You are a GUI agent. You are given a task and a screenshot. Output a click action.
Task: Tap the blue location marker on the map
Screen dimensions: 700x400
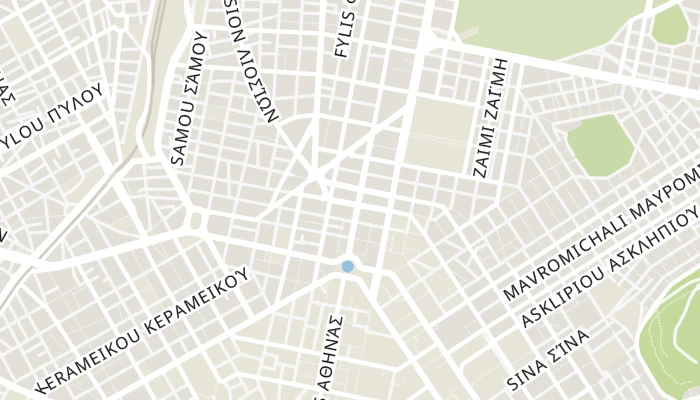347,266
